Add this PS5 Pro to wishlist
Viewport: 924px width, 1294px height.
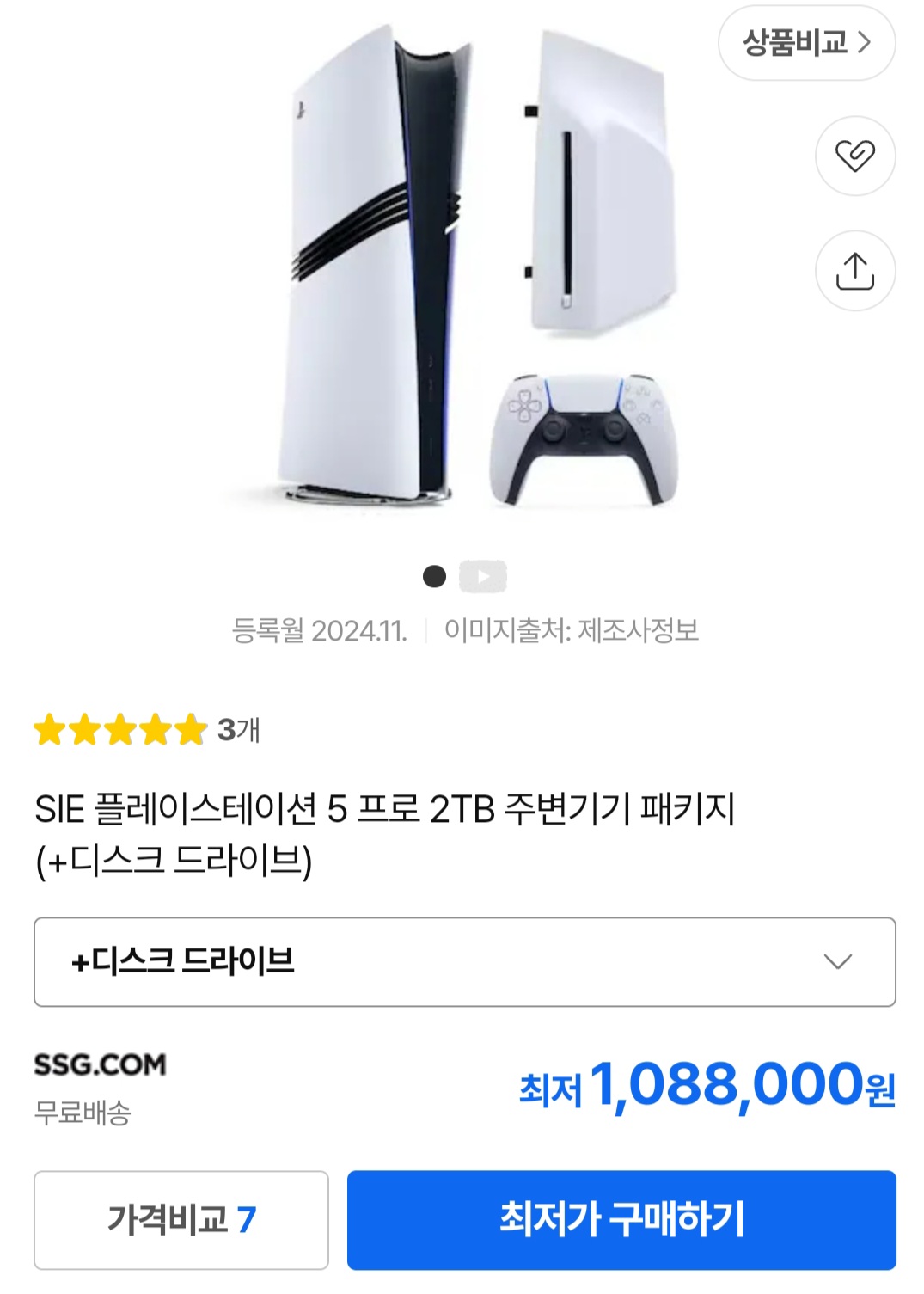pos(854,156)
